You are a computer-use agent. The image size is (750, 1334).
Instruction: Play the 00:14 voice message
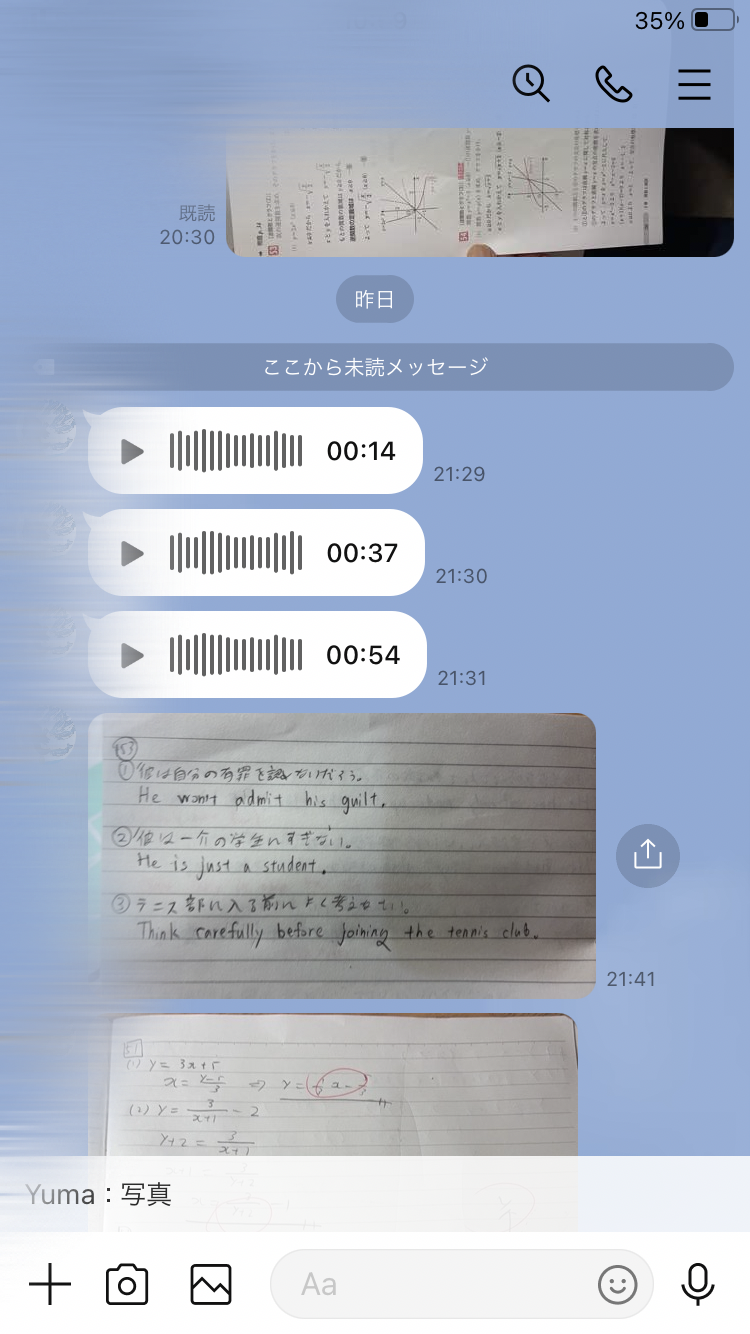(132, 451)
